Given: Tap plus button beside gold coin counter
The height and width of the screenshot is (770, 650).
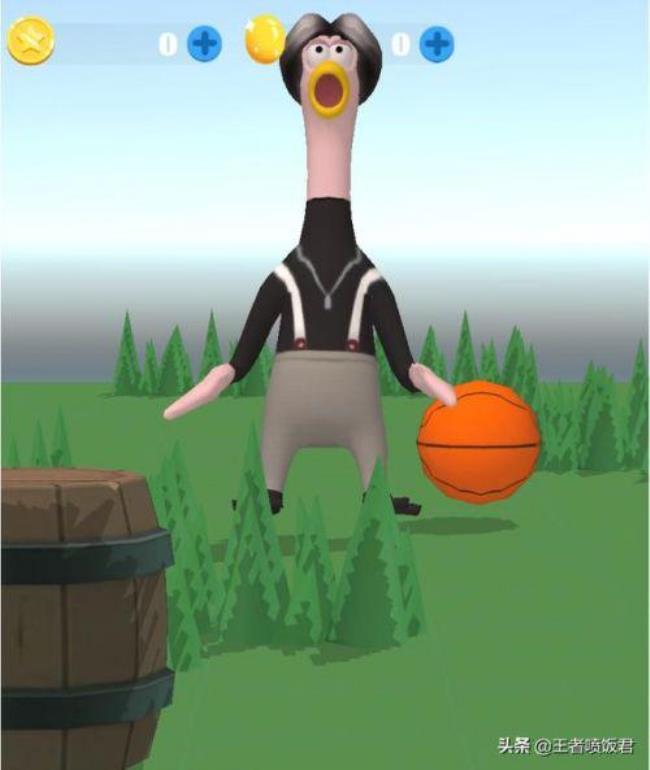Looking at the screenshot, I should point(436,44).
